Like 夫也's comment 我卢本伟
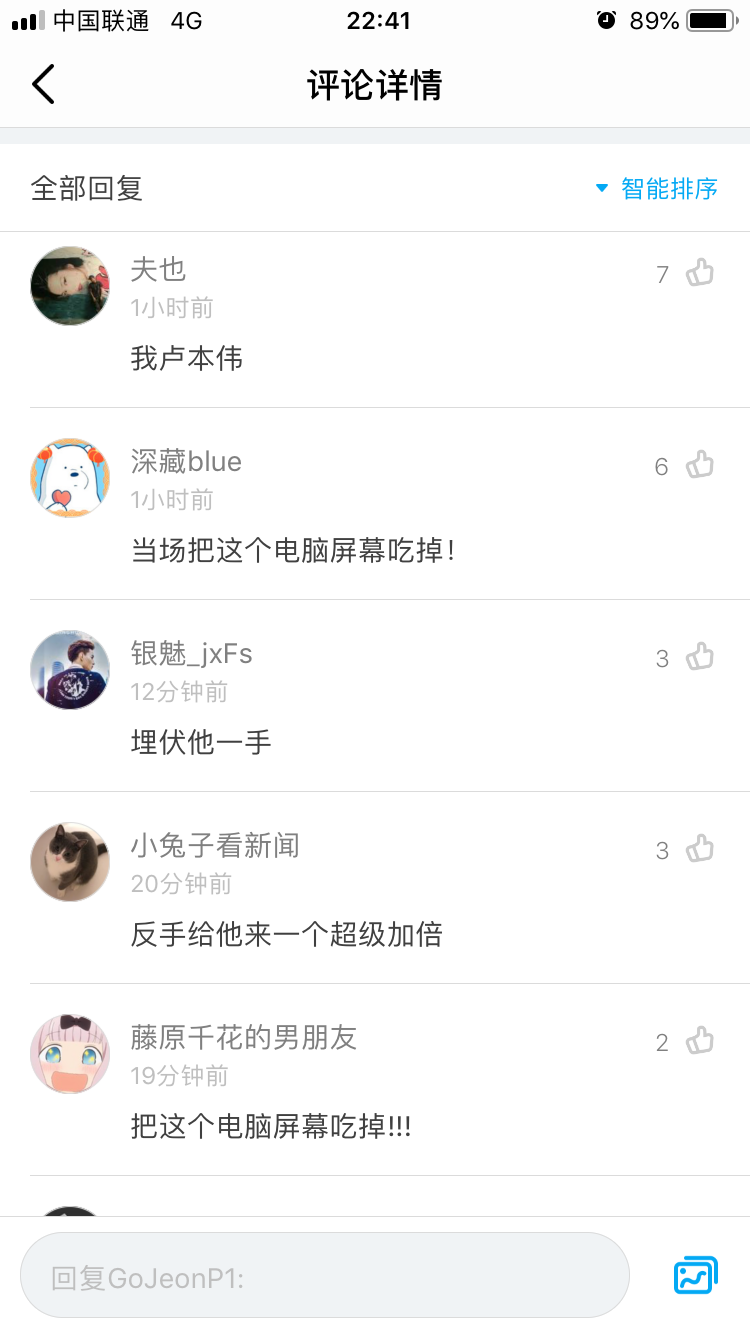The height and width of the screenshot is (1334, 750). pos(699,272)
